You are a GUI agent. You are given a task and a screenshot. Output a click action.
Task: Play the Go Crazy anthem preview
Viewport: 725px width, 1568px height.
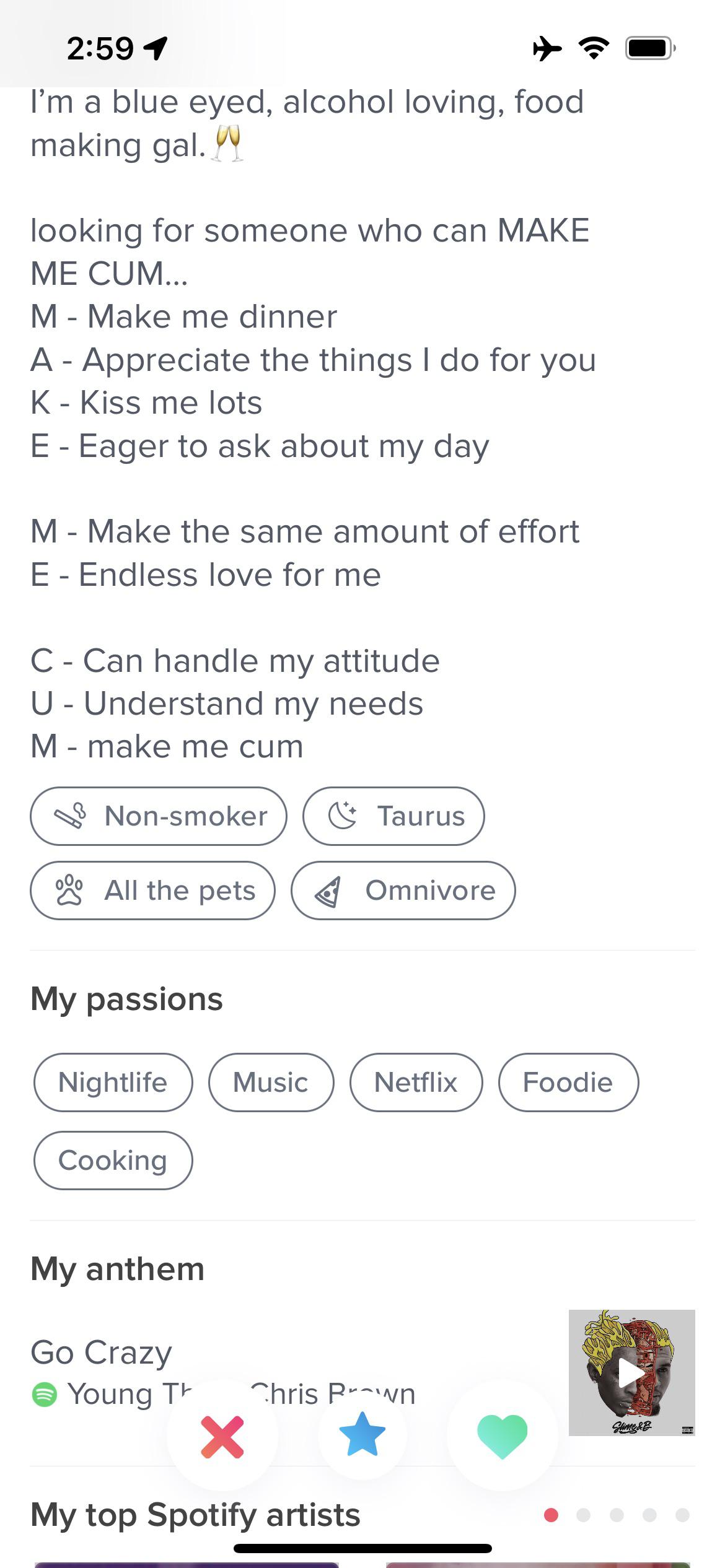point(631,1374)
